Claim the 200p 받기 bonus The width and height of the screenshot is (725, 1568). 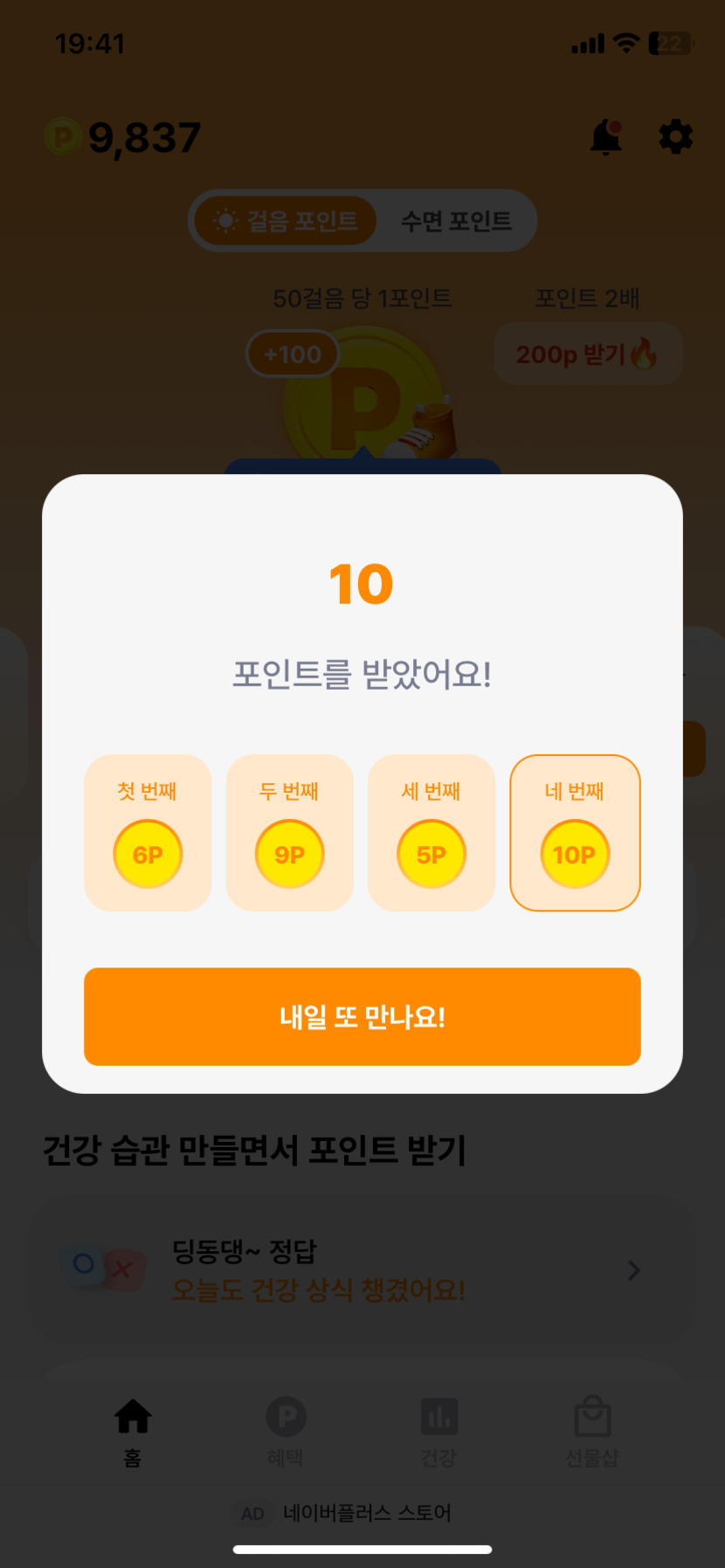click(588, 354)
